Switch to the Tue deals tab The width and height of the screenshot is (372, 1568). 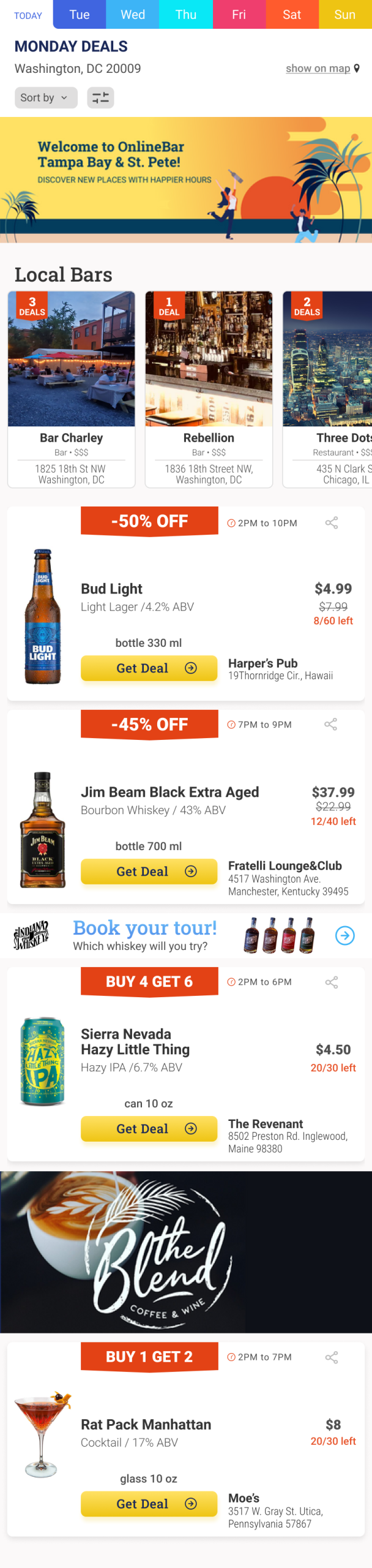80,15
